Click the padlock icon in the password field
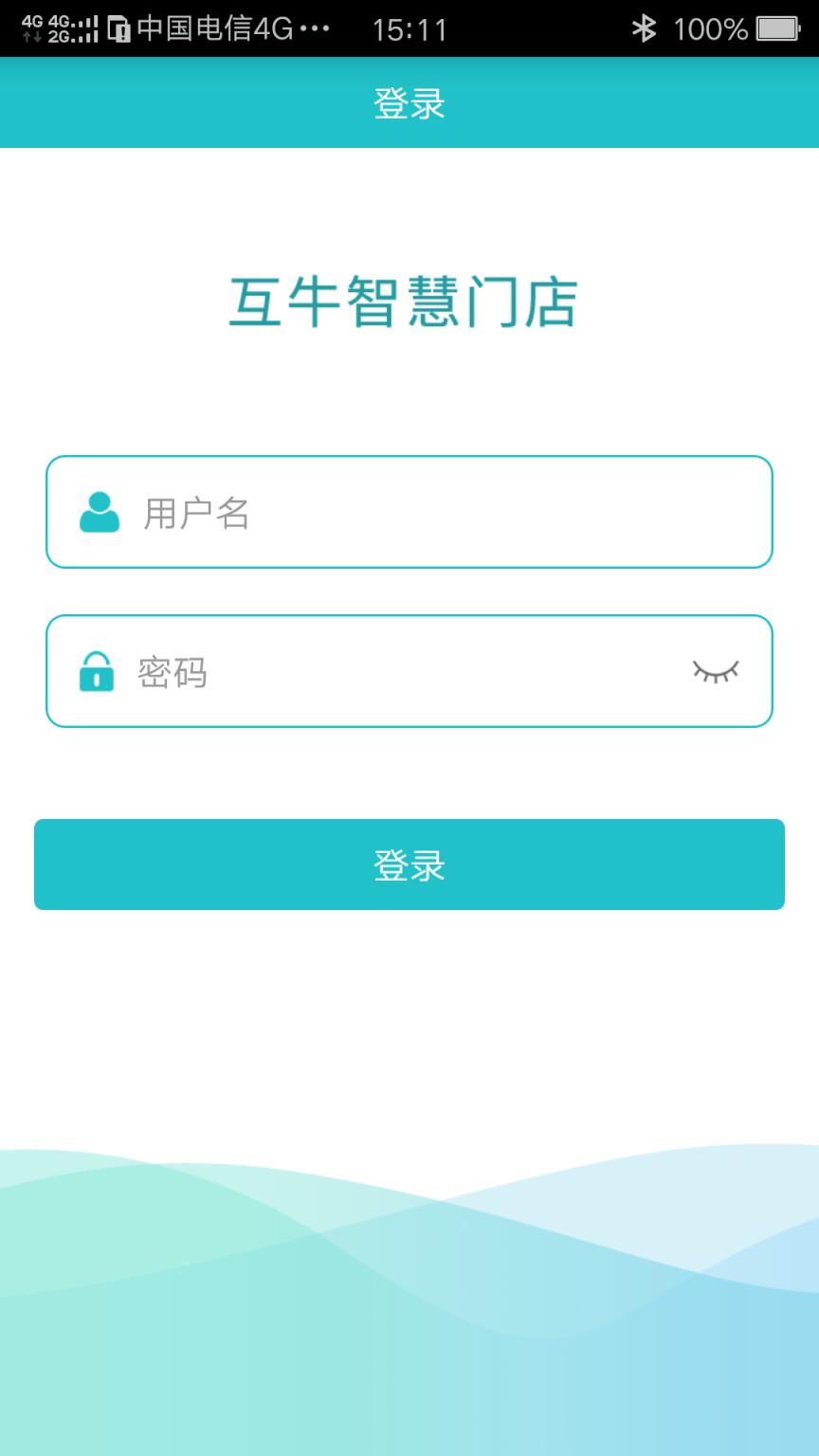Screen dimensions: 819x1456 [95, 672]
